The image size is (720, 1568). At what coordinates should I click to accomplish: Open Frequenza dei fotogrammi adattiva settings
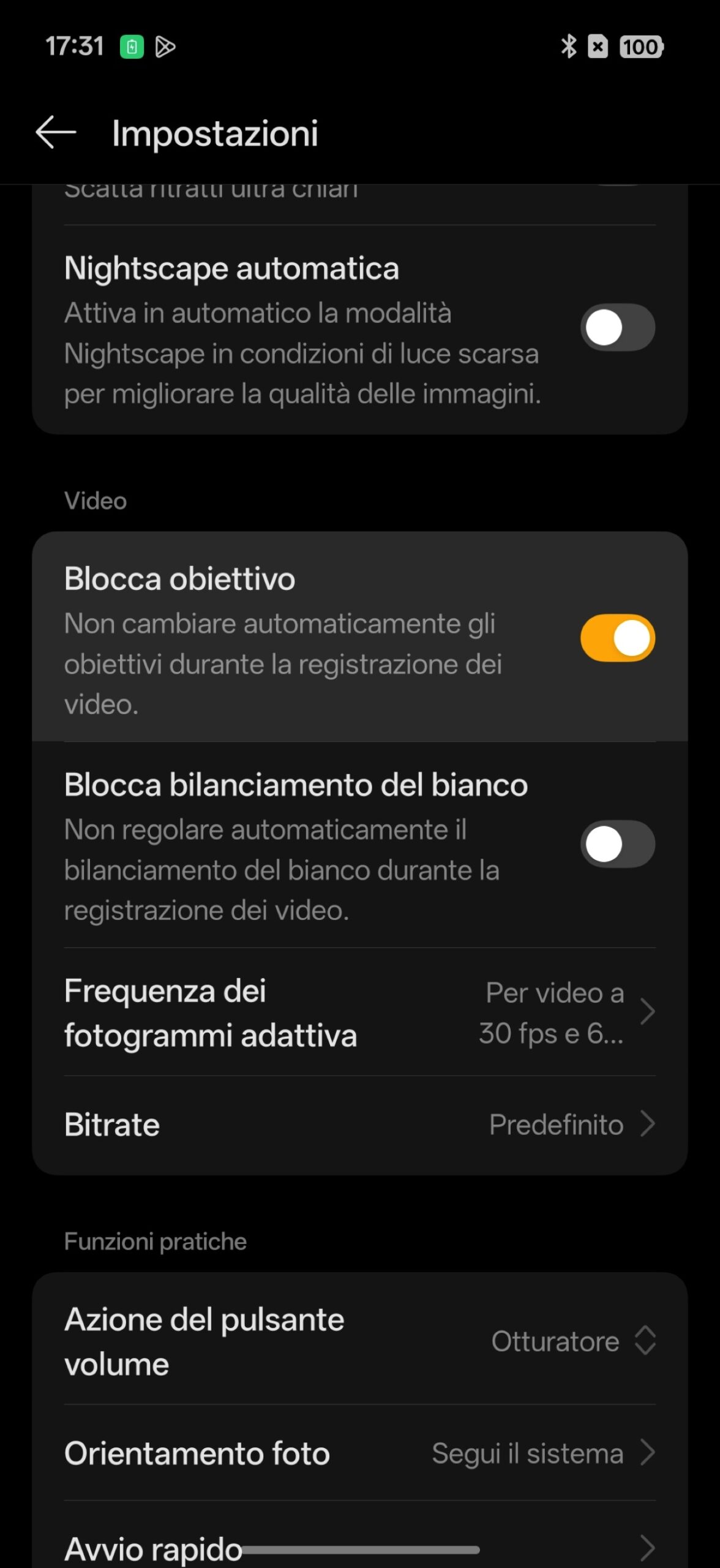tap(360, 1012)
